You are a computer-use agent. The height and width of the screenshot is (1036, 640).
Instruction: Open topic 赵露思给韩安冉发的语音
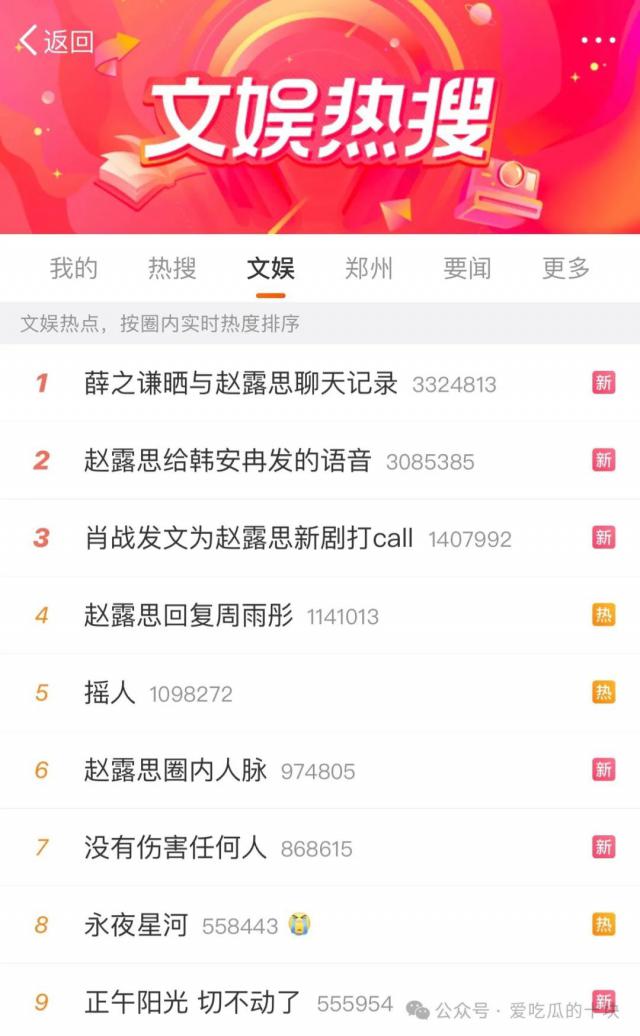click(x=228, y=460)
